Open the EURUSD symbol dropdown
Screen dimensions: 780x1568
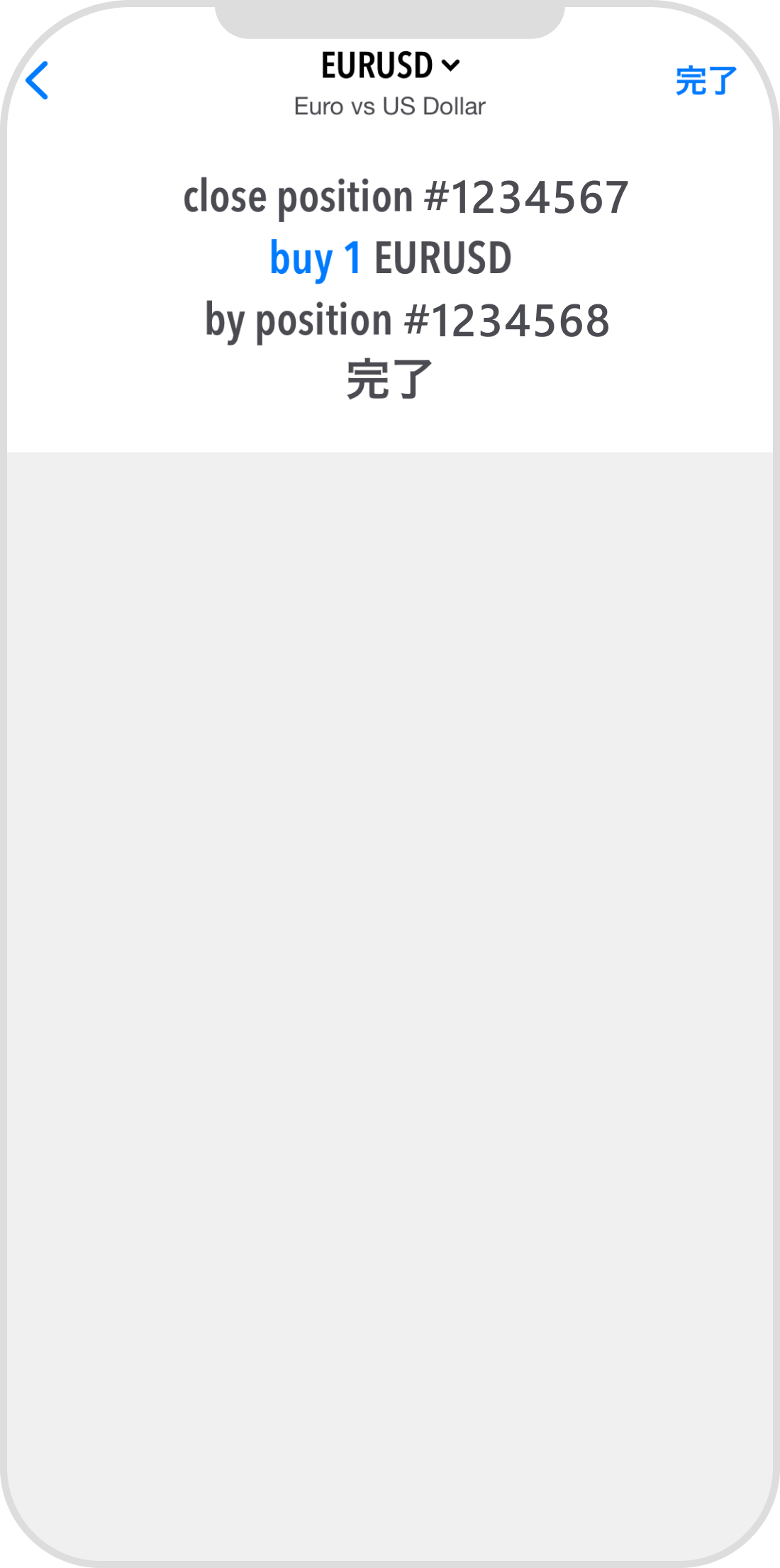(x=390, y=67)
